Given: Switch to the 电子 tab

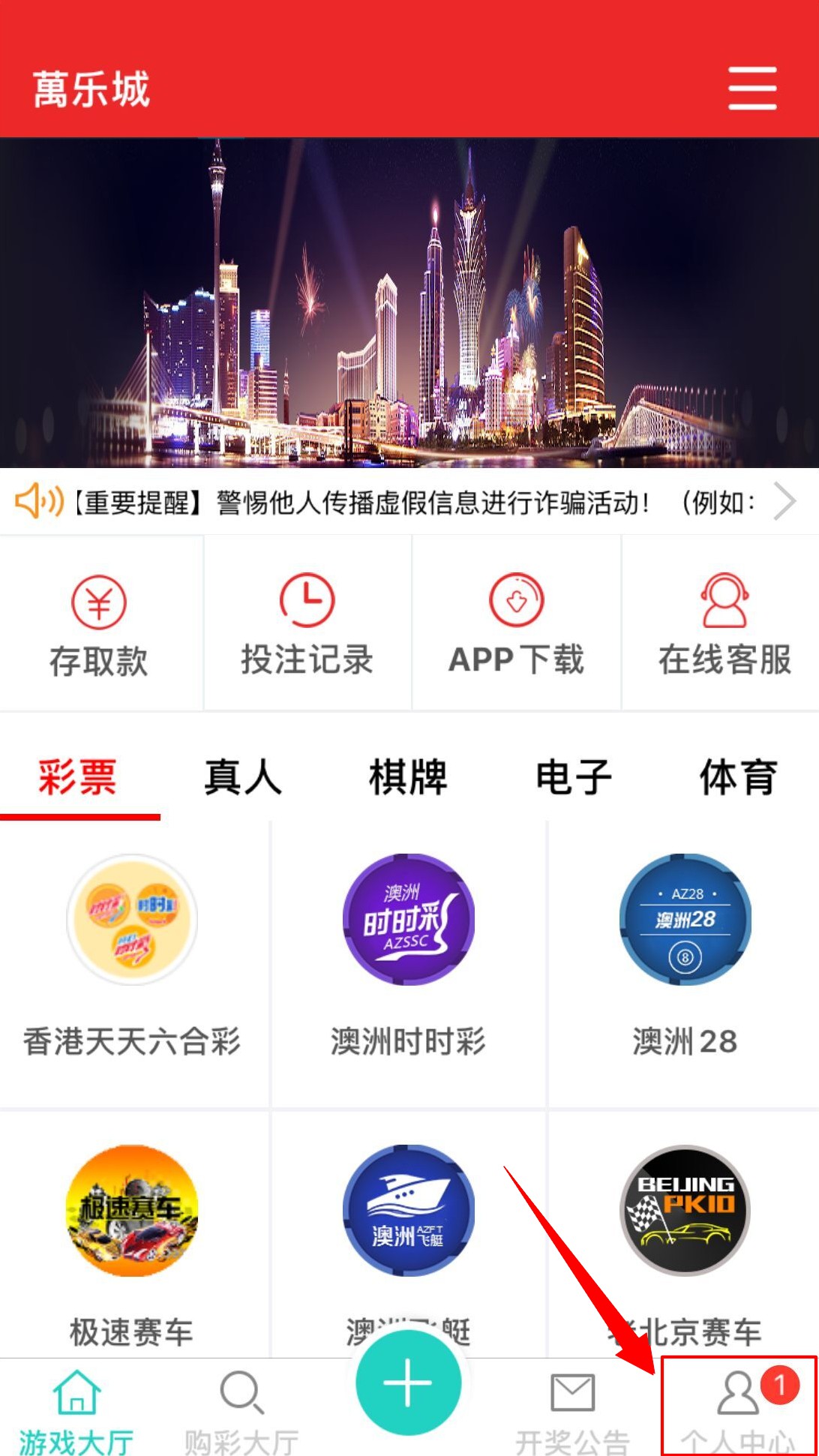Looking at the screenshot, I should tap(573, 777).
